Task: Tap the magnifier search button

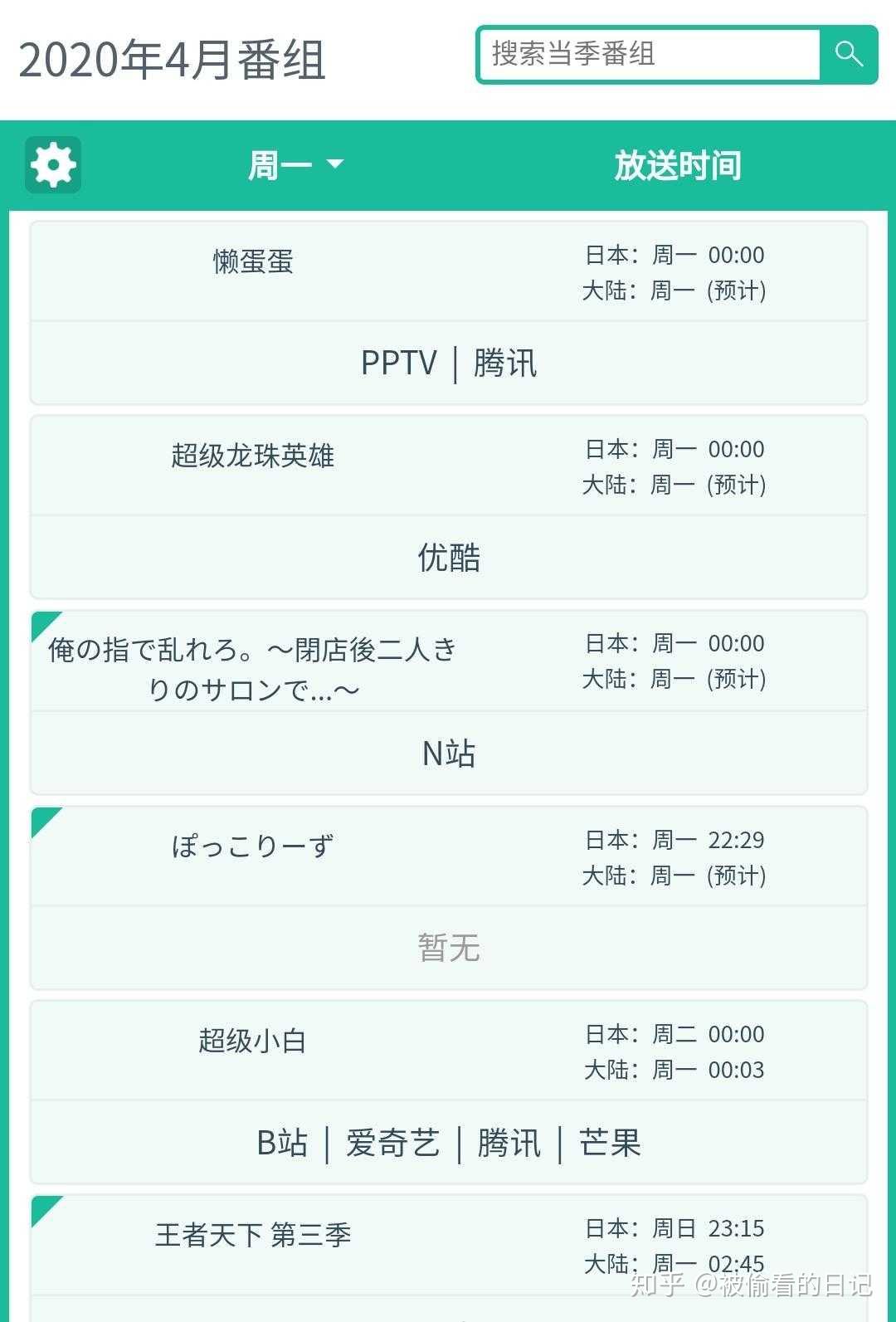Action: click(848, 55)
